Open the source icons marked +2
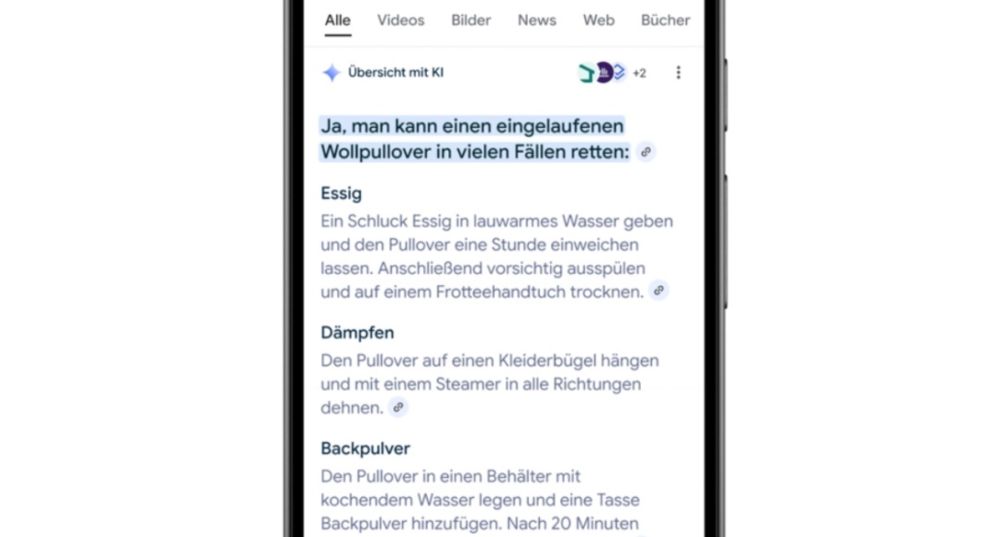The width and height of the screenshot is (1000, 537). click(612, 73)
